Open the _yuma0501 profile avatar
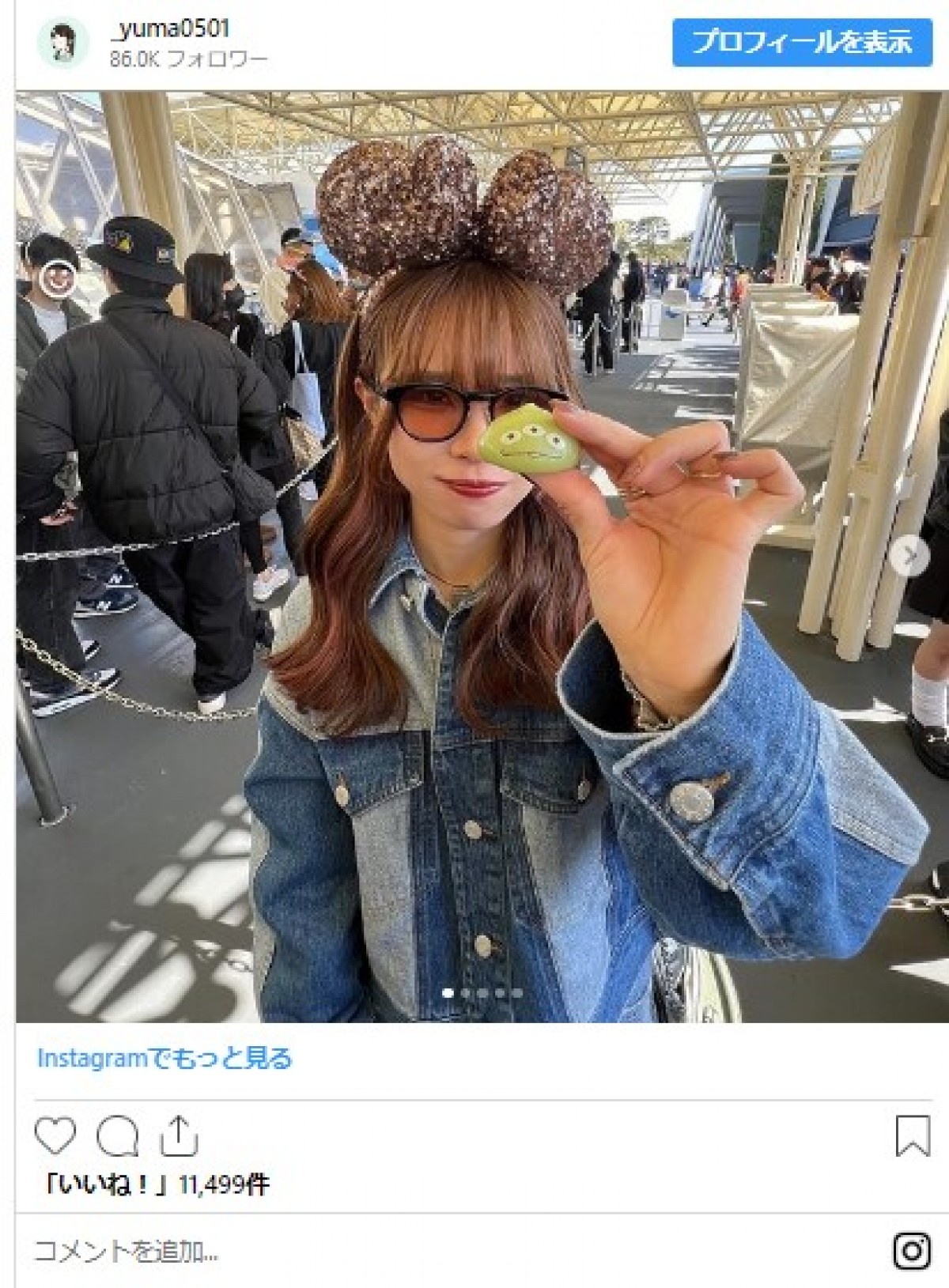 tap(62, 43)
